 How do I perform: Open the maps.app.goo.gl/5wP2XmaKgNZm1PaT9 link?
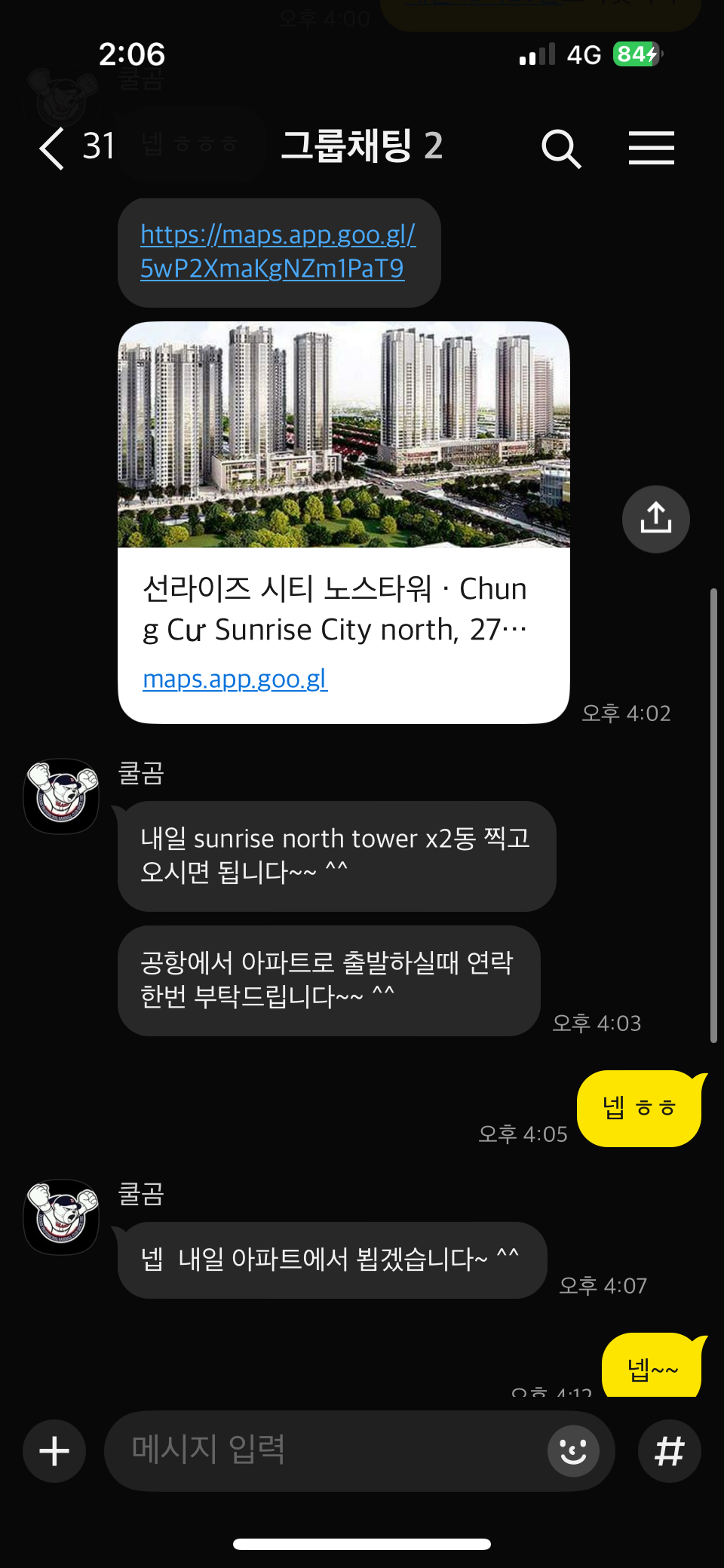click(x=278, y=252)
